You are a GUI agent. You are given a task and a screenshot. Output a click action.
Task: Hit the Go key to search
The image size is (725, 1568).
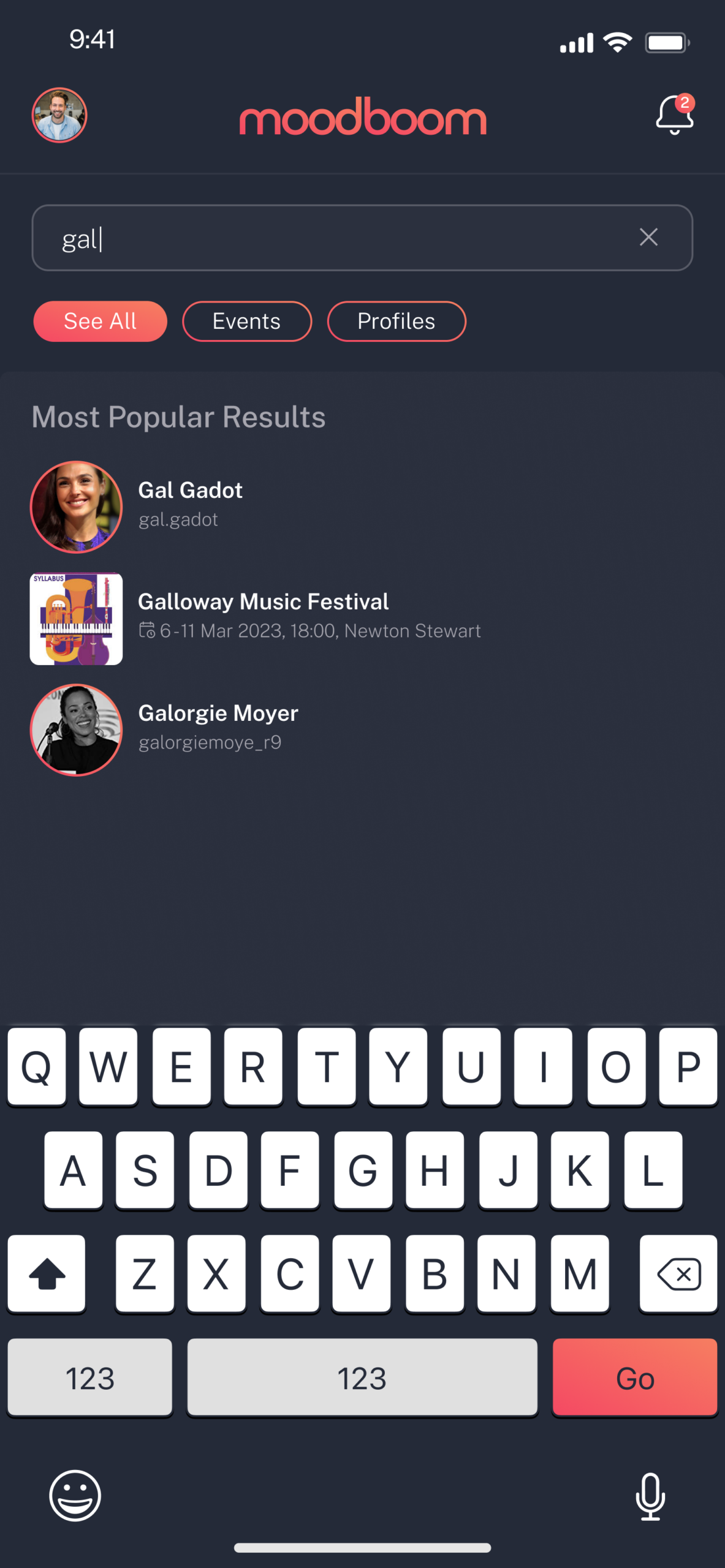pos(634,1378)
